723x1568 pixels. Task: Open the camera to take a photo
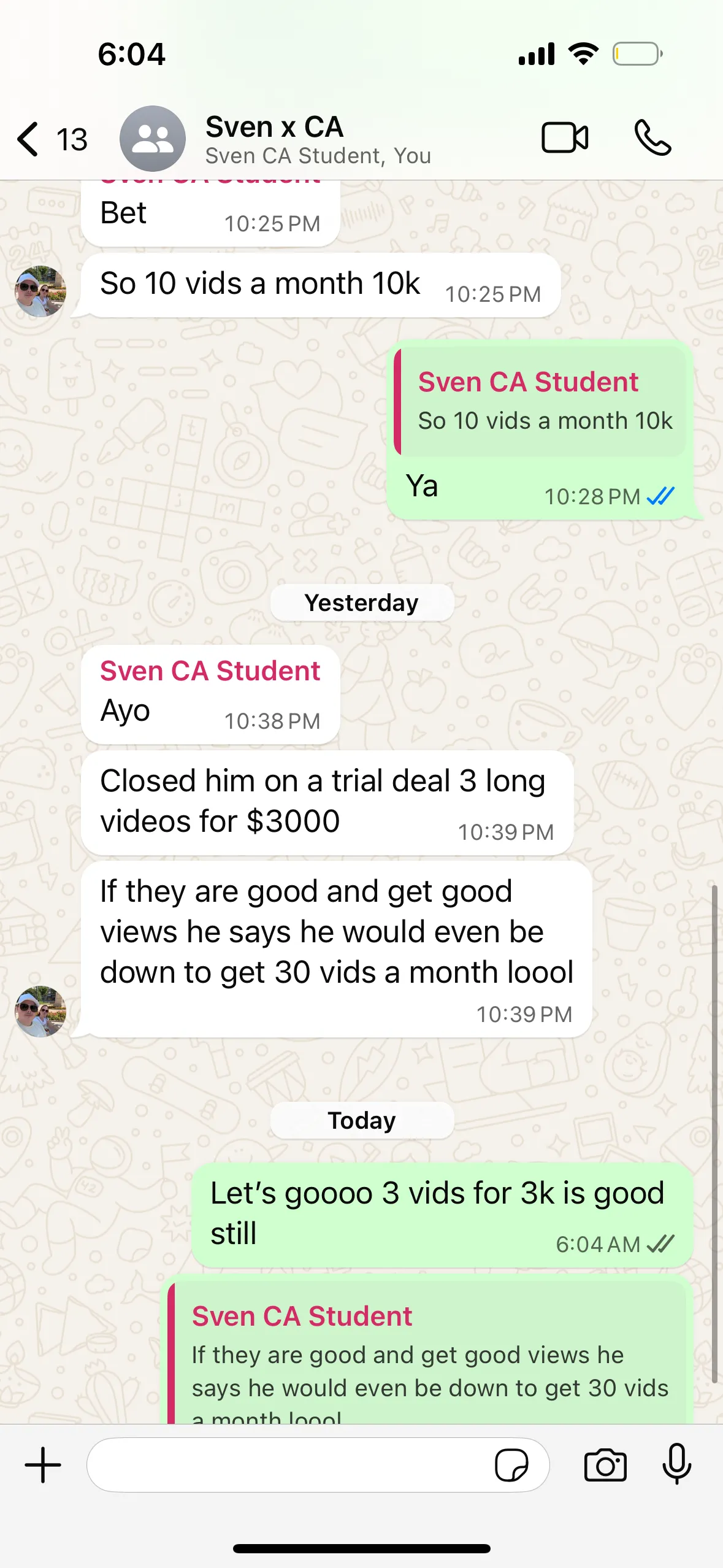[x=605, y=1465]
